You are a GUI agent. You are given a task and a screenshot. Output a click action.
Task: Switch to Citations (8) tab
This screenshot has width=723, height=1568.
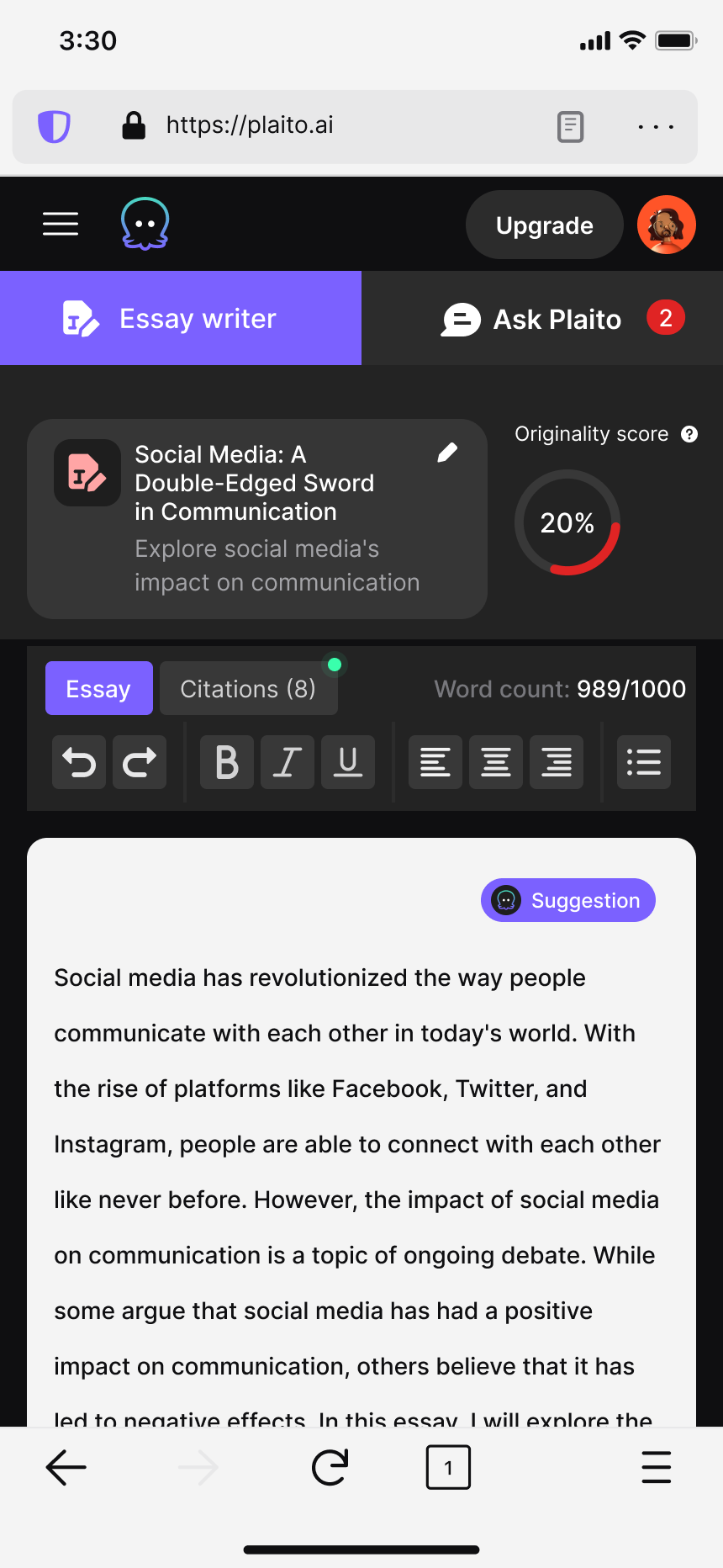point(249,688)
